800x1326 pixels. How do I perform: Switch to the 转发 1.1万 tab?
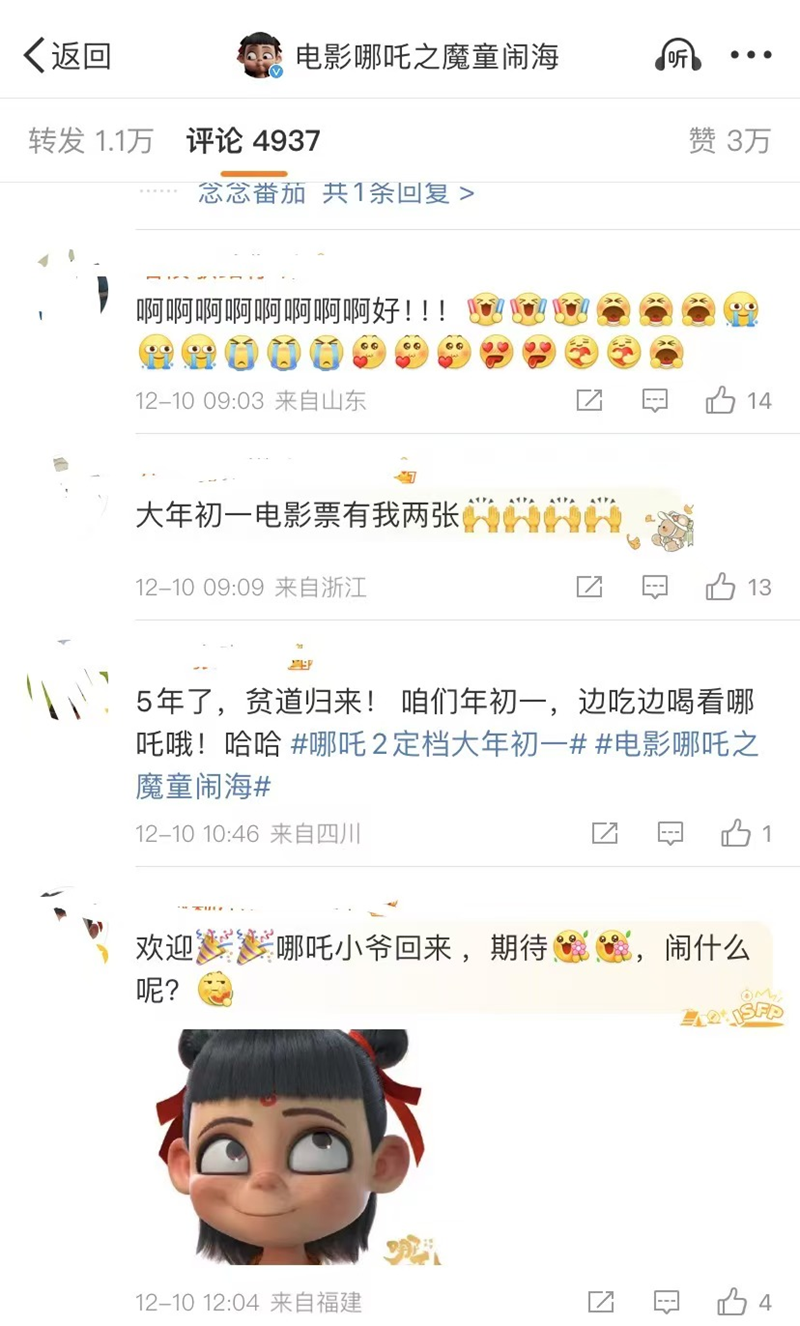(90, 141)
